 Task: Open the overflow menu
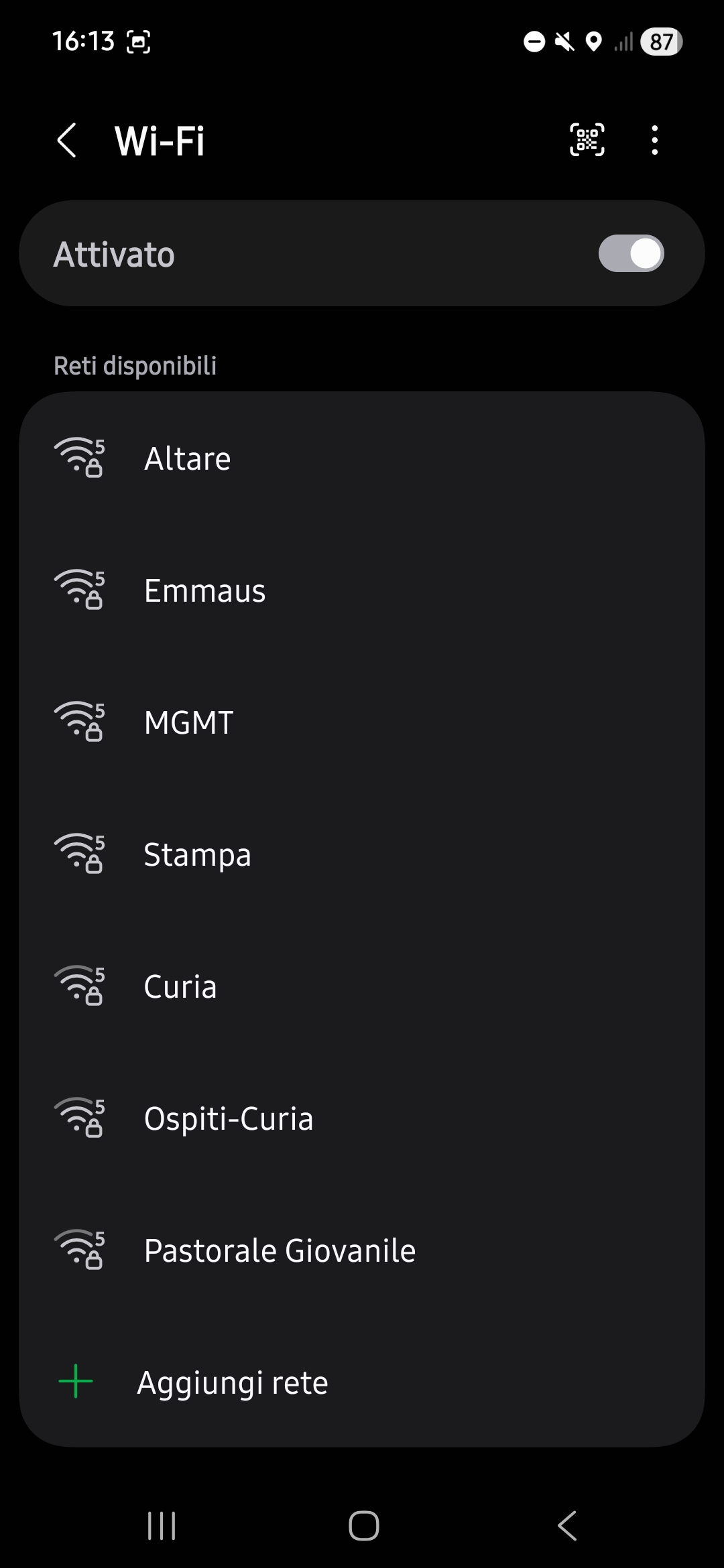[654, 140]
